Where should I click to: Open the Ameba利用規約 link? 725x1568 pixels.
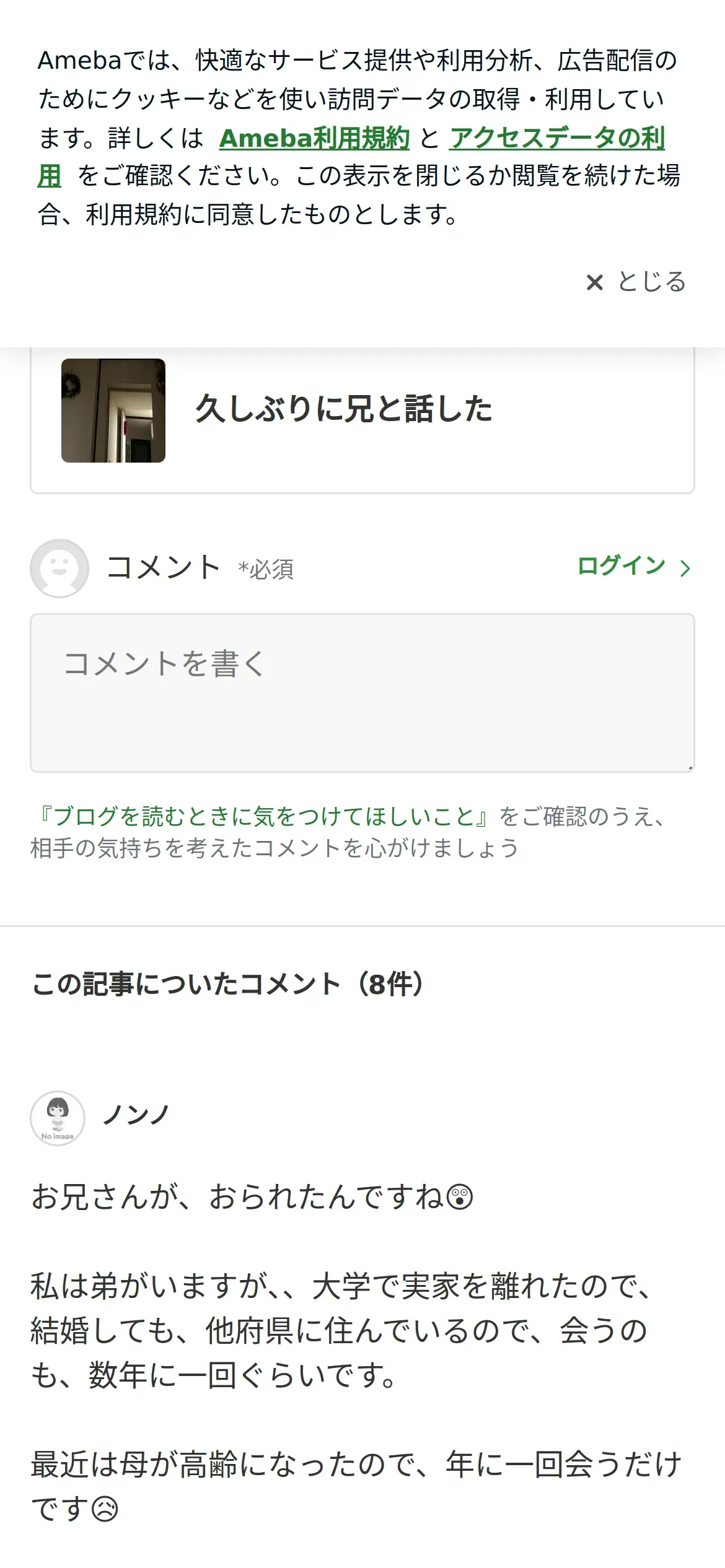tap(314, 137)
